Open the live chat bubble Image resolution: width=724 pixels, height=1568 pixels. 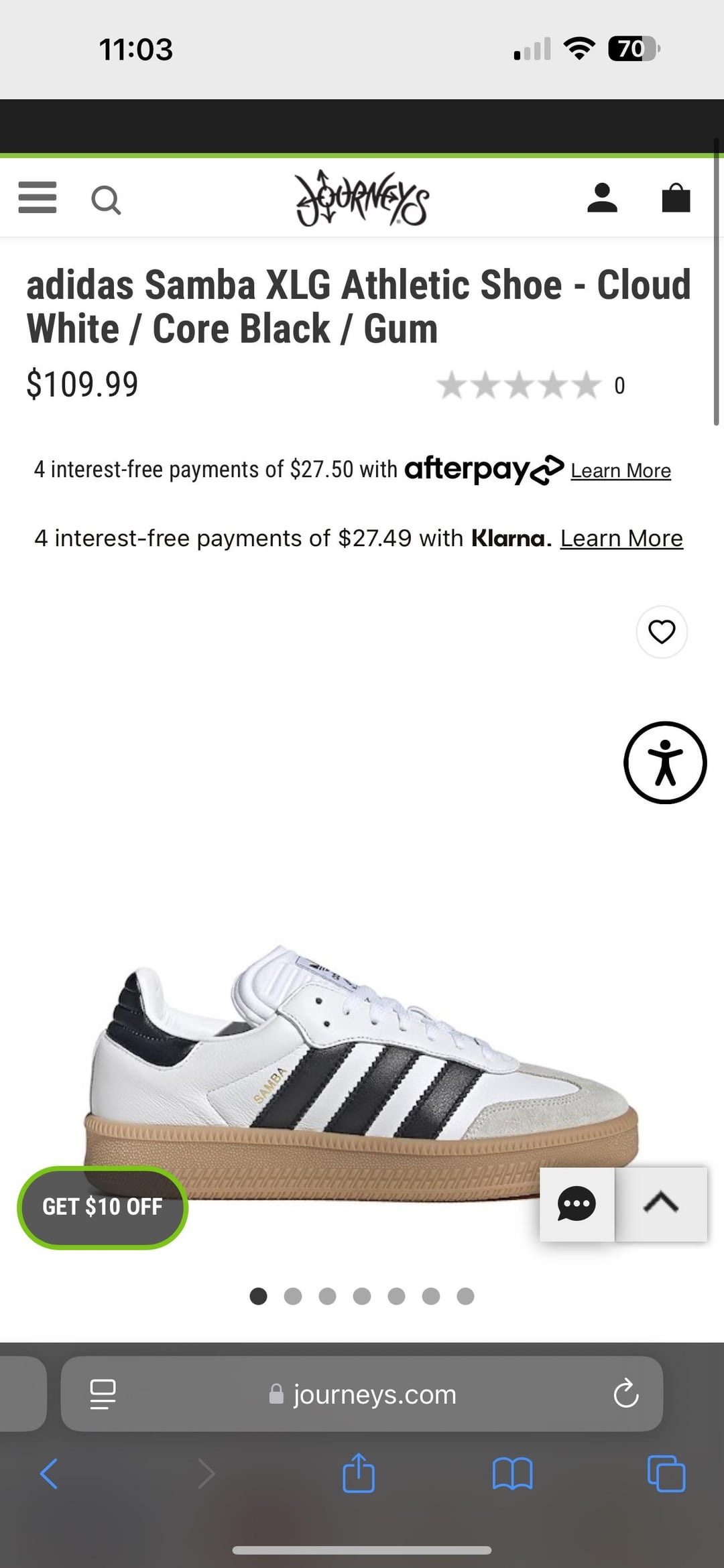577,1204
